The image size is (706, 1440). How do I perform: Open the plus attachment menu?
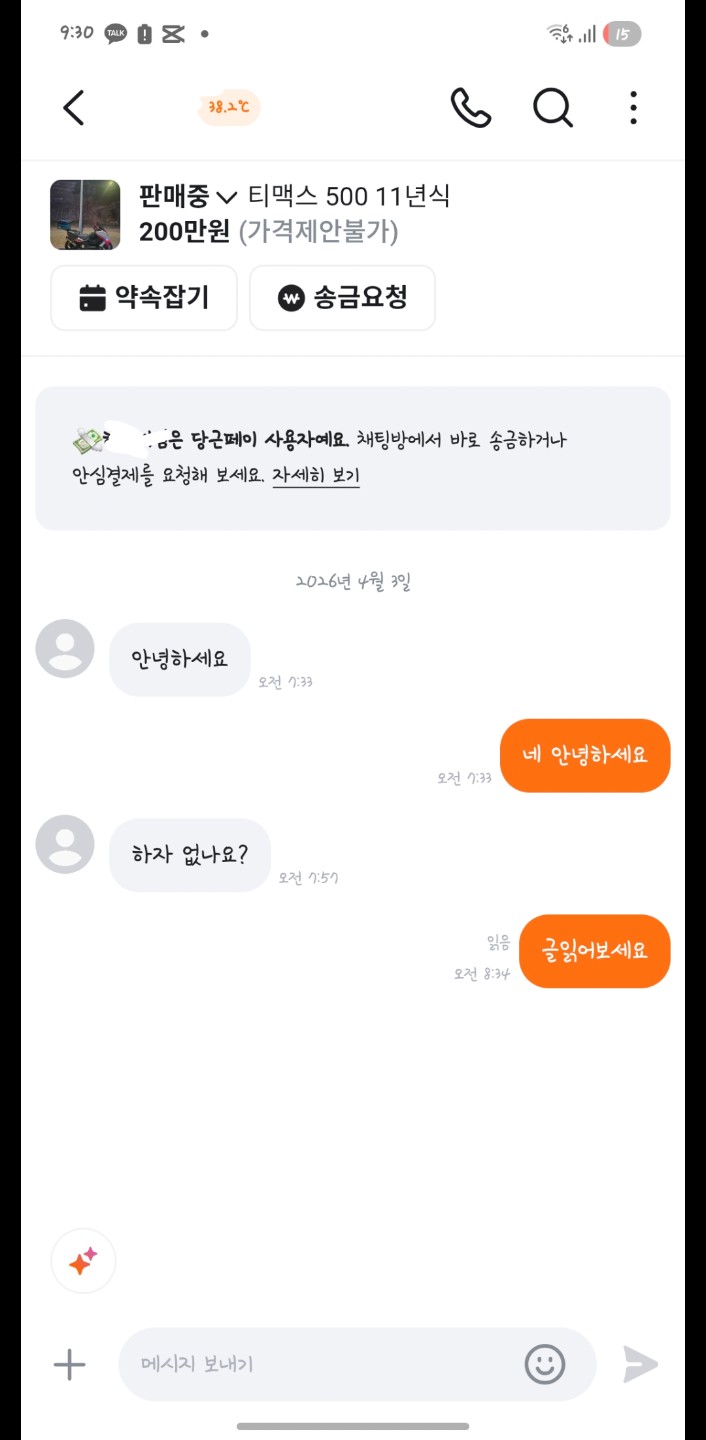click(69, 1364)
